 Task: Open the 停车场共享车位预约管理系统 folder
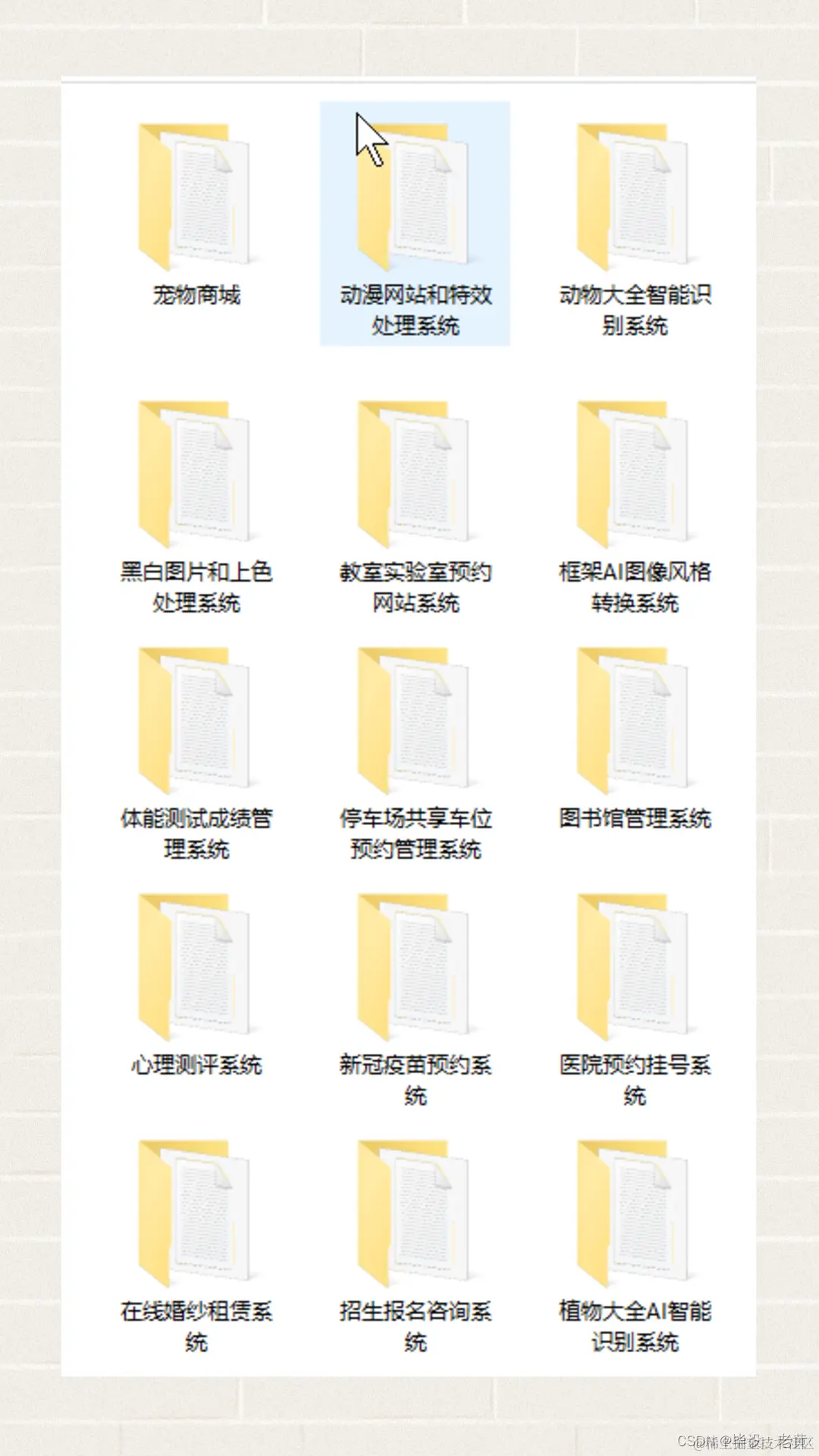coord(416,720)
